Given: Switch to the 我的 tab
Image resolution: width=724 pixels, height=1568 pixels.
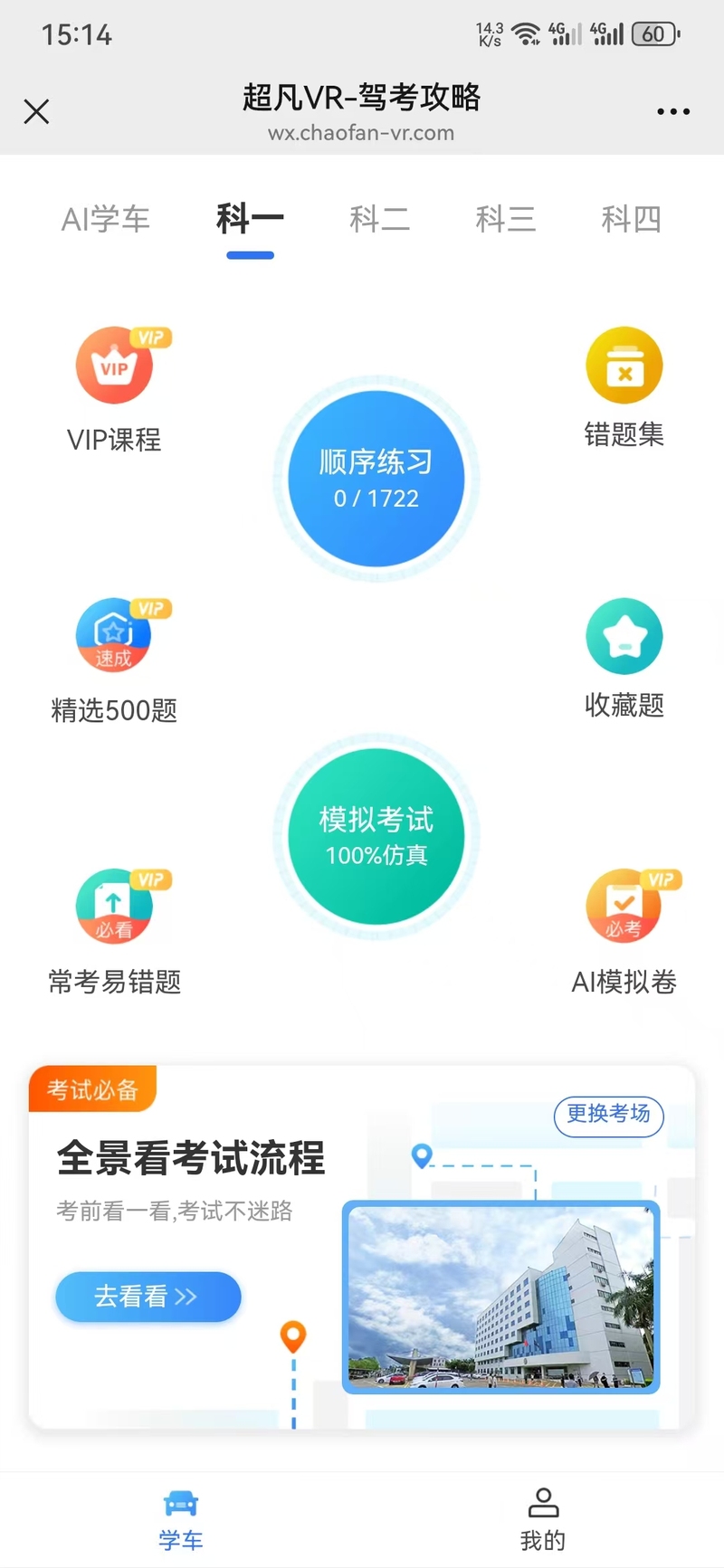Looking at the screenshot, I should click(x=543, y=1520).
